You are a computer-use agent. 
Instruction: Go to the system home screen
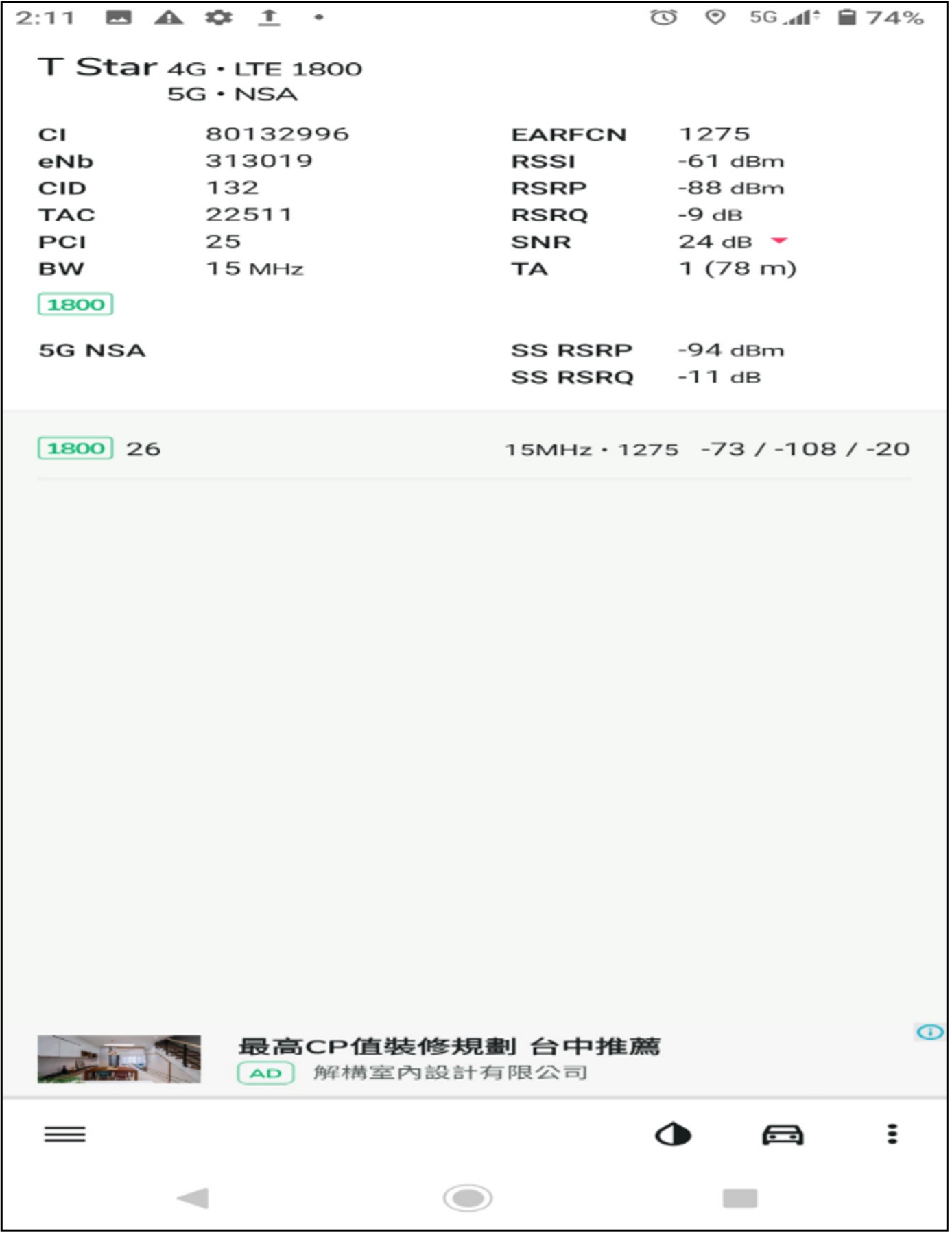(468, 1199)
